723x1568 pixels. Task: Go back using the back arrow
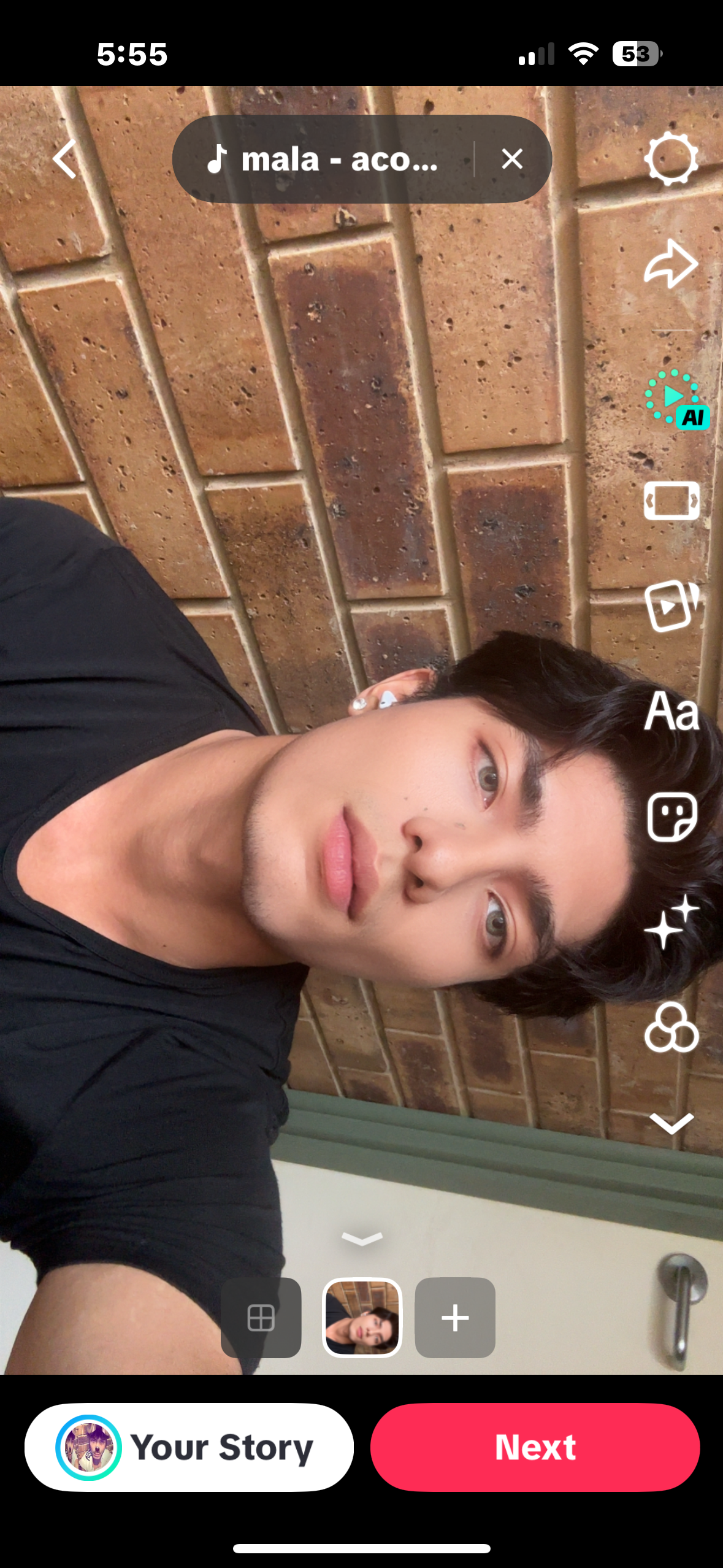(65, 159)
